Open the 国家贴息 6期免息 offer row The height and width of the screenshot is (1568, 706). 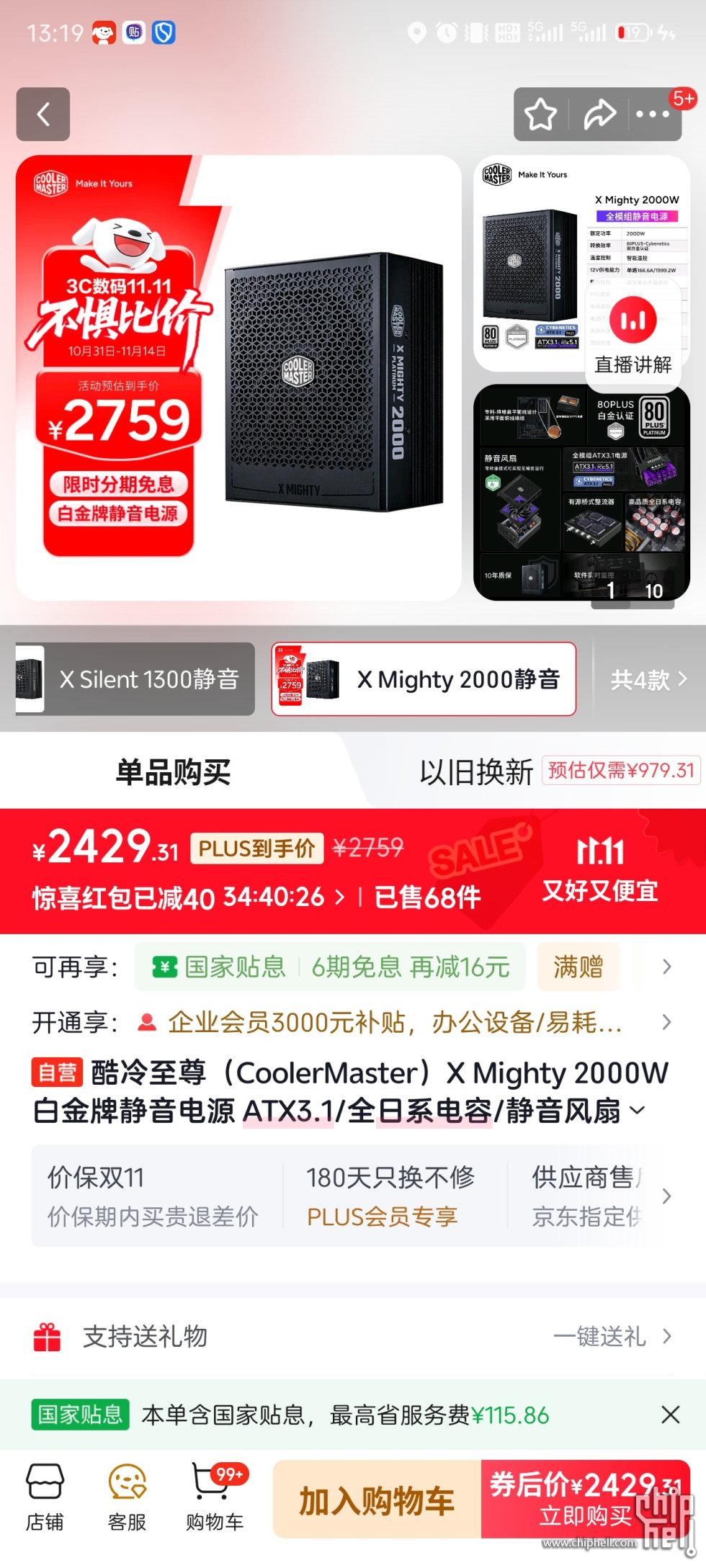point(330,967)
